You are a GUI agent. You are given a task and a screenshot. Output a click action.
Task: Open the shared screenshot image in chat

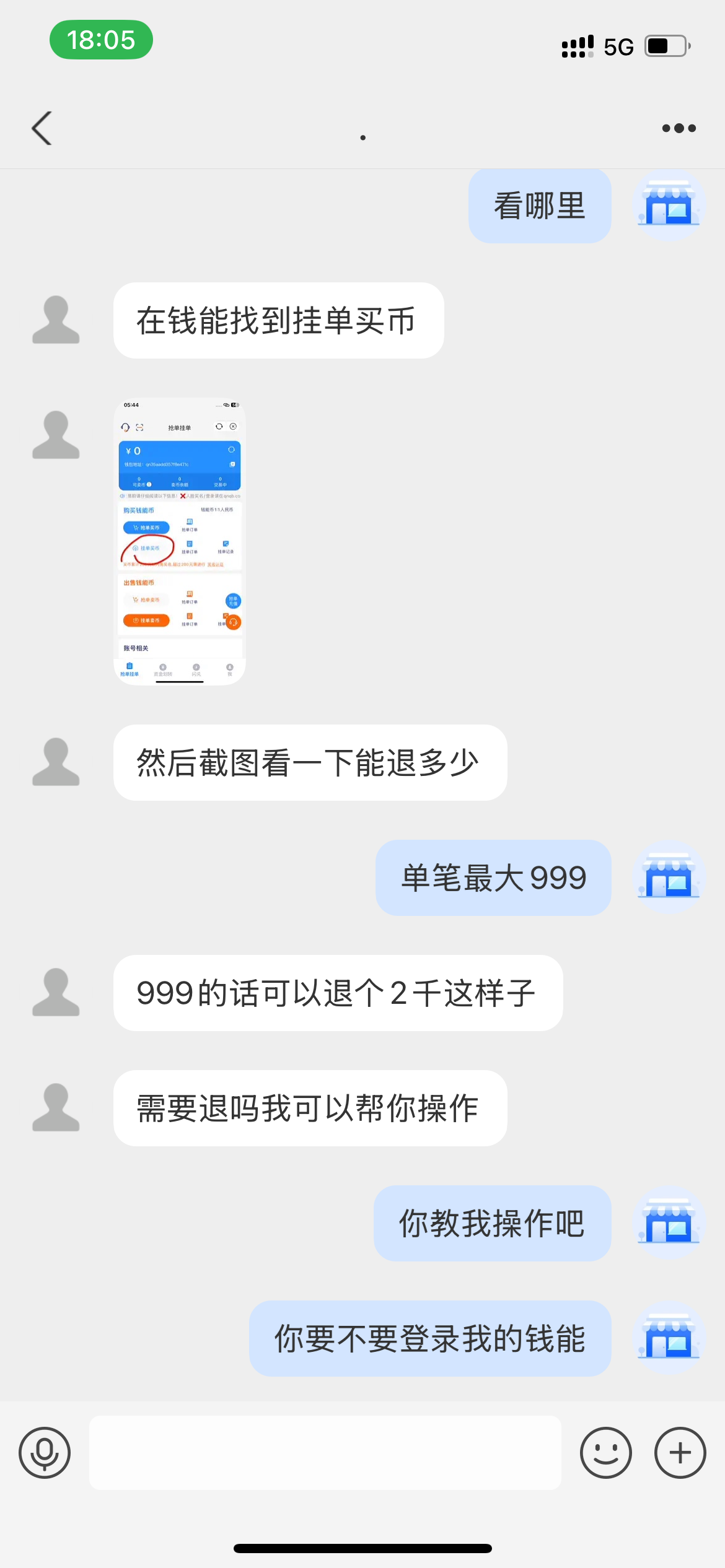point(180,541)
